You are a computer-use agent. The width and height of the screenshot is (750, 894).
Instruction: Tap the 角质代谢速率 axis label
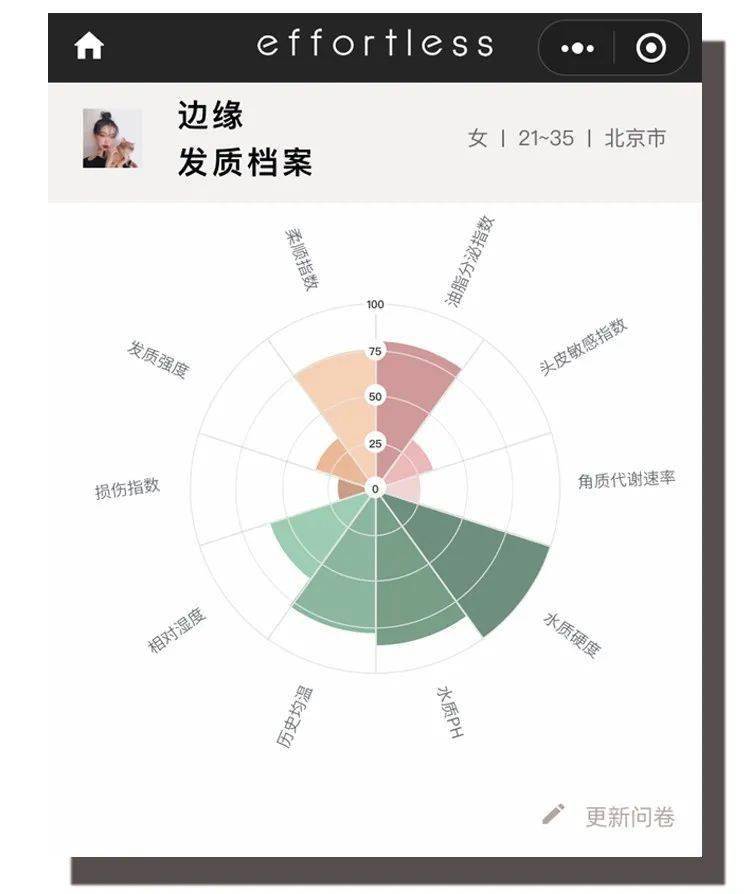(628, 481)
